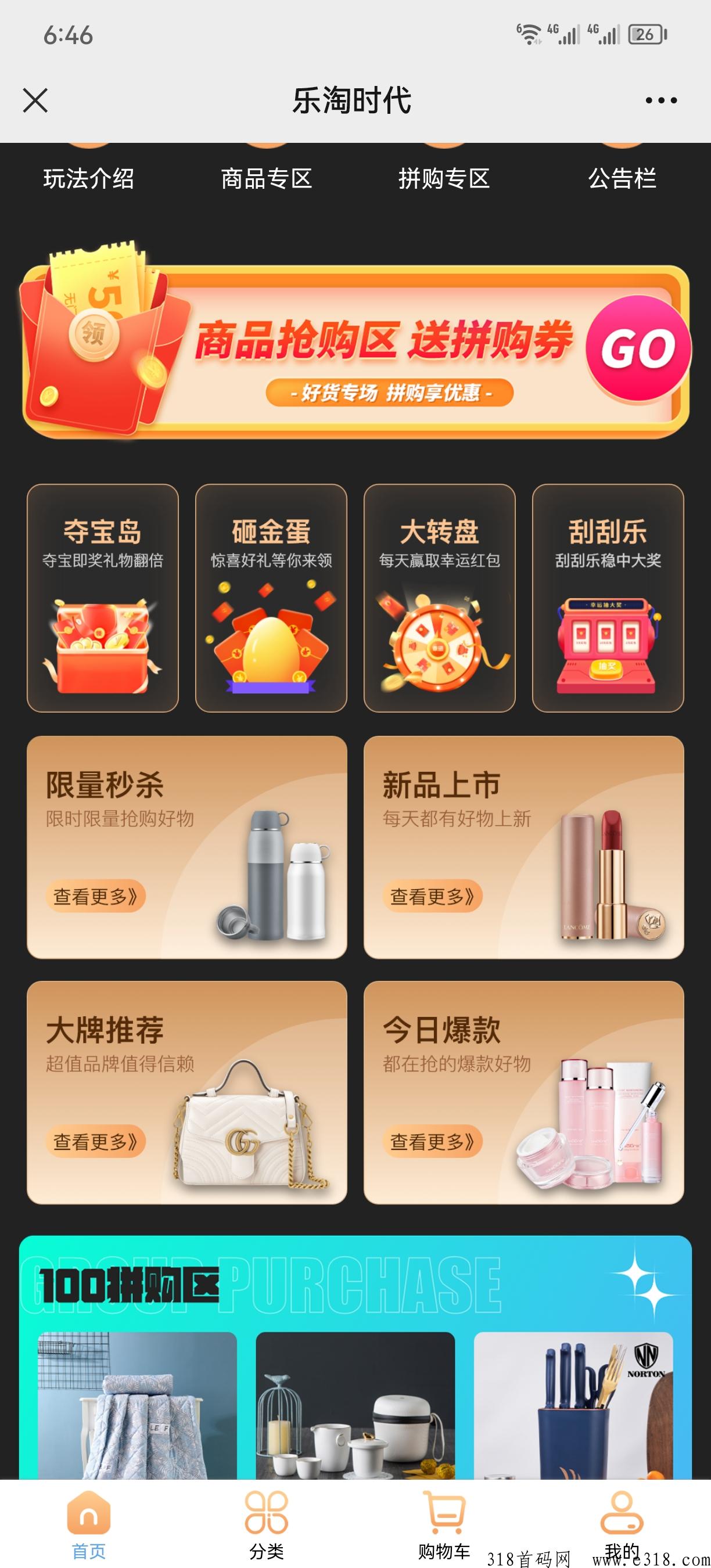Try the 刮刮乐 scratch card
Image resolution: width=711 pixels, height=1568 pixels.
[608, 598]
